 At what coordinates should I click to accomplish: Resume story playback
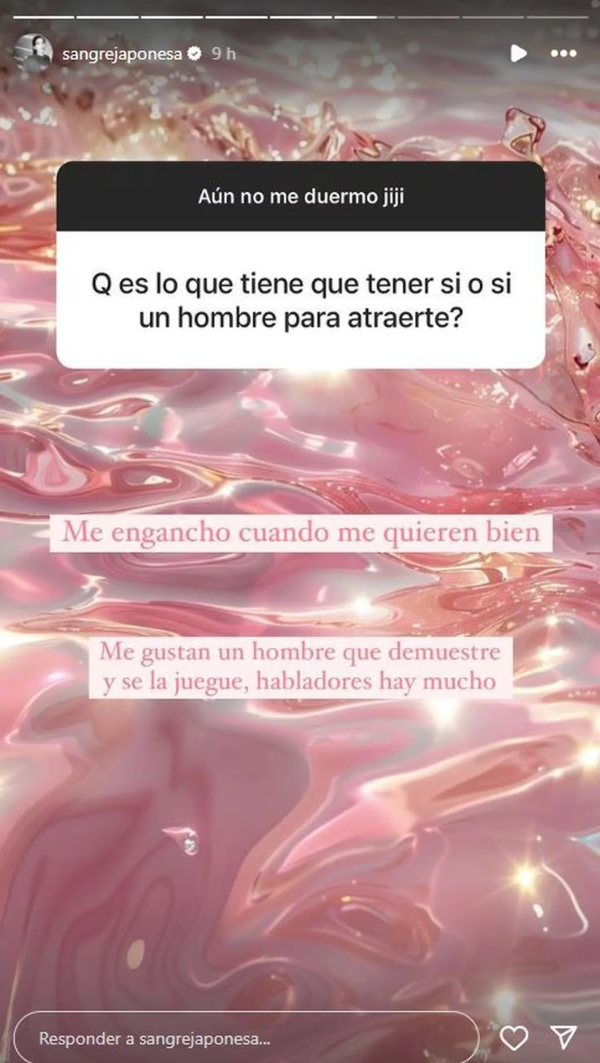518,54
